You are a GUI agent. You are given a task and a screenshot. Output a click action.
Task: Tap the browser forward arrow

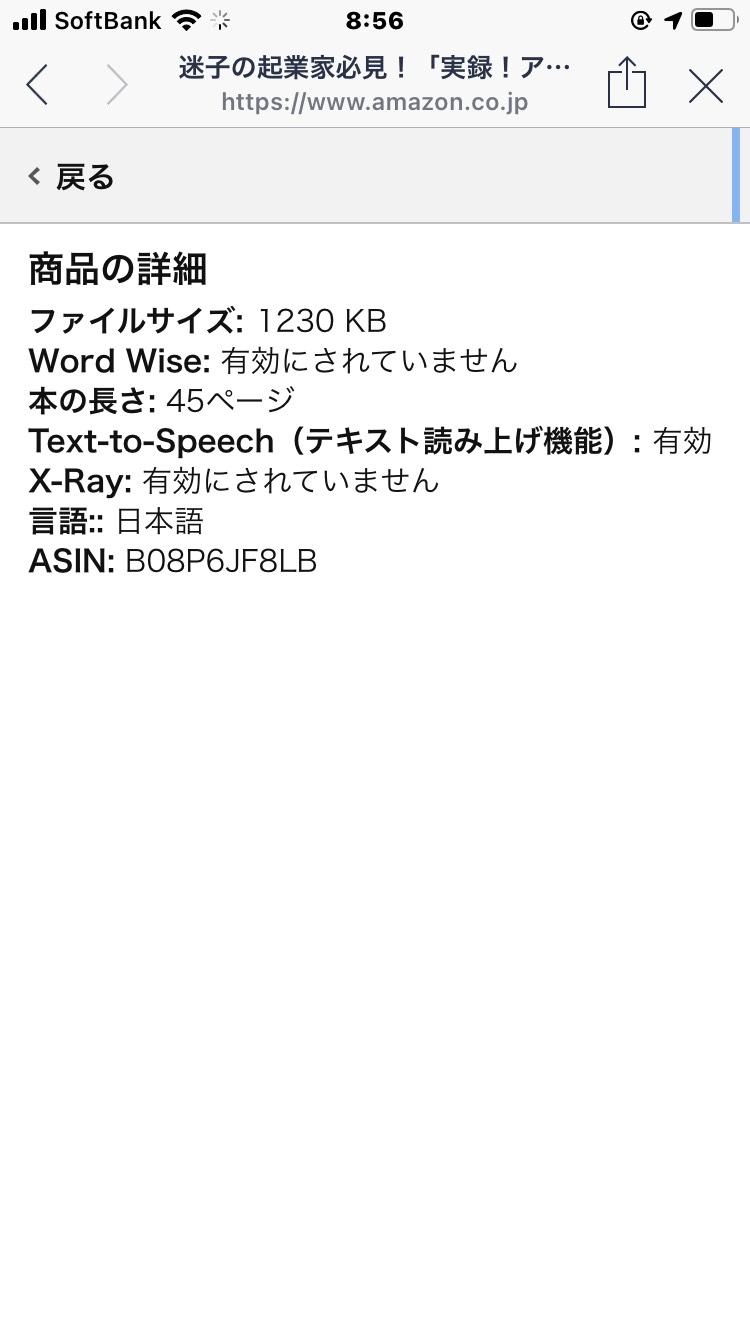click(x=117, y=84)
